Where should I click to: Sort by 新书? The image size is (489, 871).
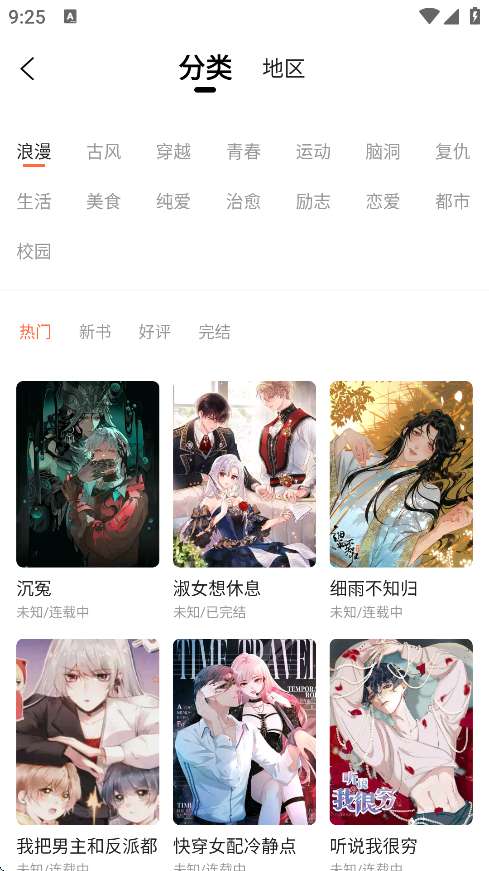(x=95, y=332)
